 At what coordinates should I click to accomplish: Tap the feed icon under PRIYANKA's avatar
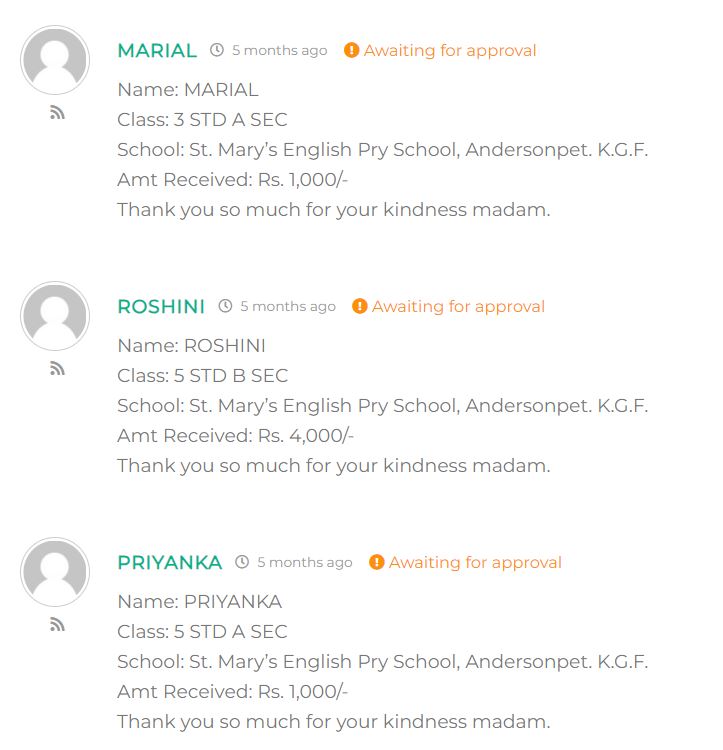tap(57, 625)
